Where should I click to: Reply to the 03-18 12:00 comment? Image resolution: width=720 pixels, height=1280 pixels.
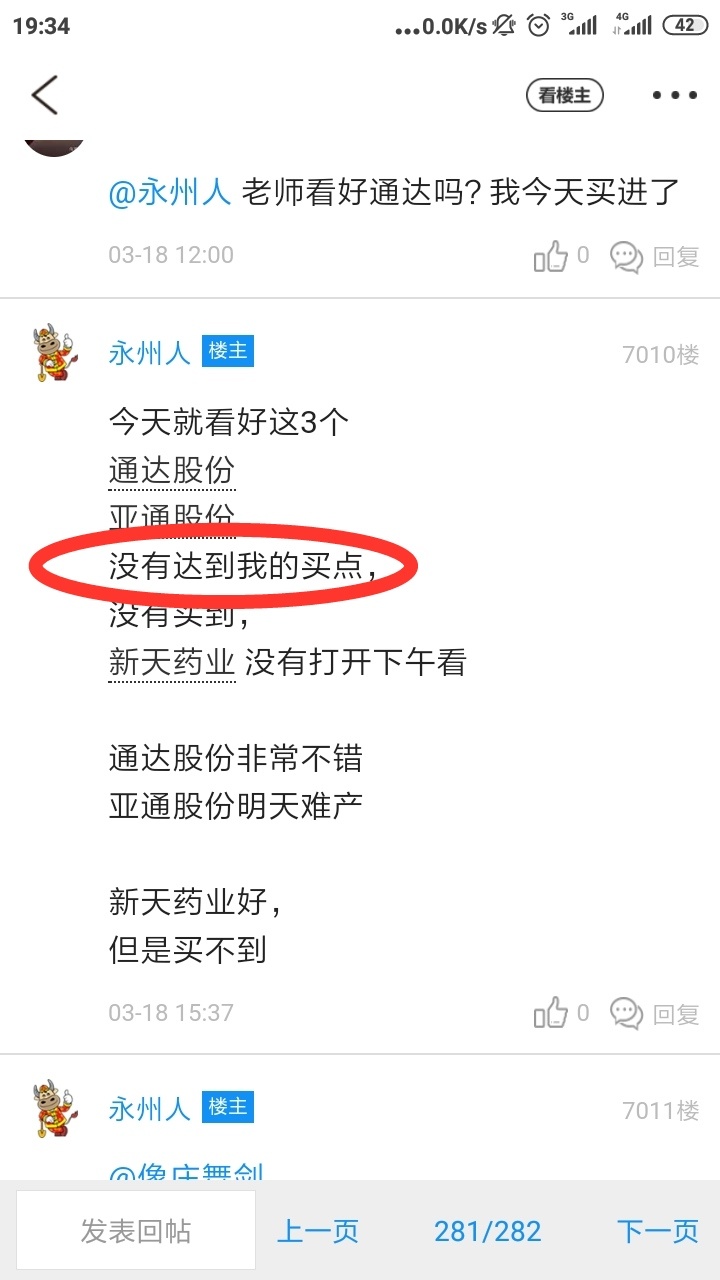(655, 256)
